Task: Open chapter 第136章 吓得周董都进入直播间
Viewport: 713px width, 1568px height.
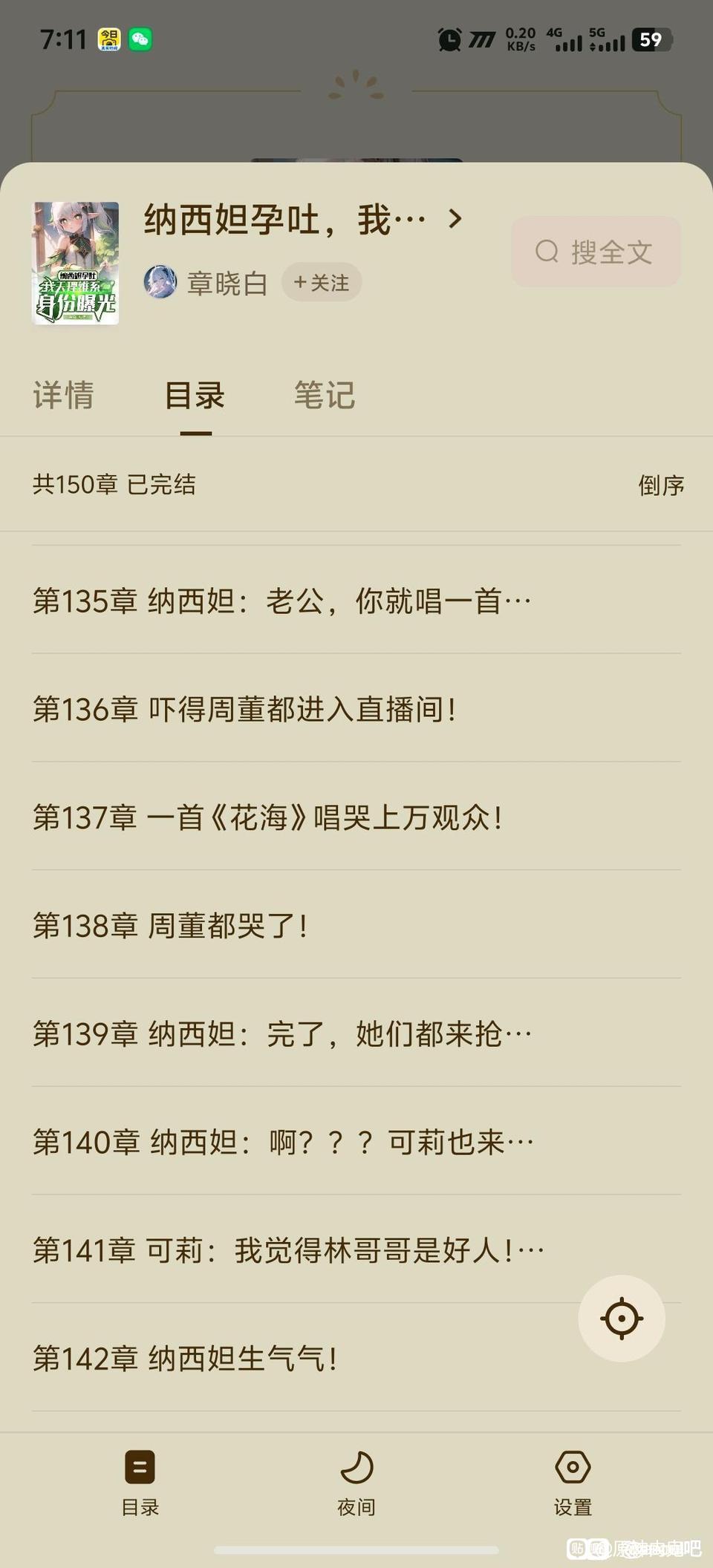Action: [245, 709]
